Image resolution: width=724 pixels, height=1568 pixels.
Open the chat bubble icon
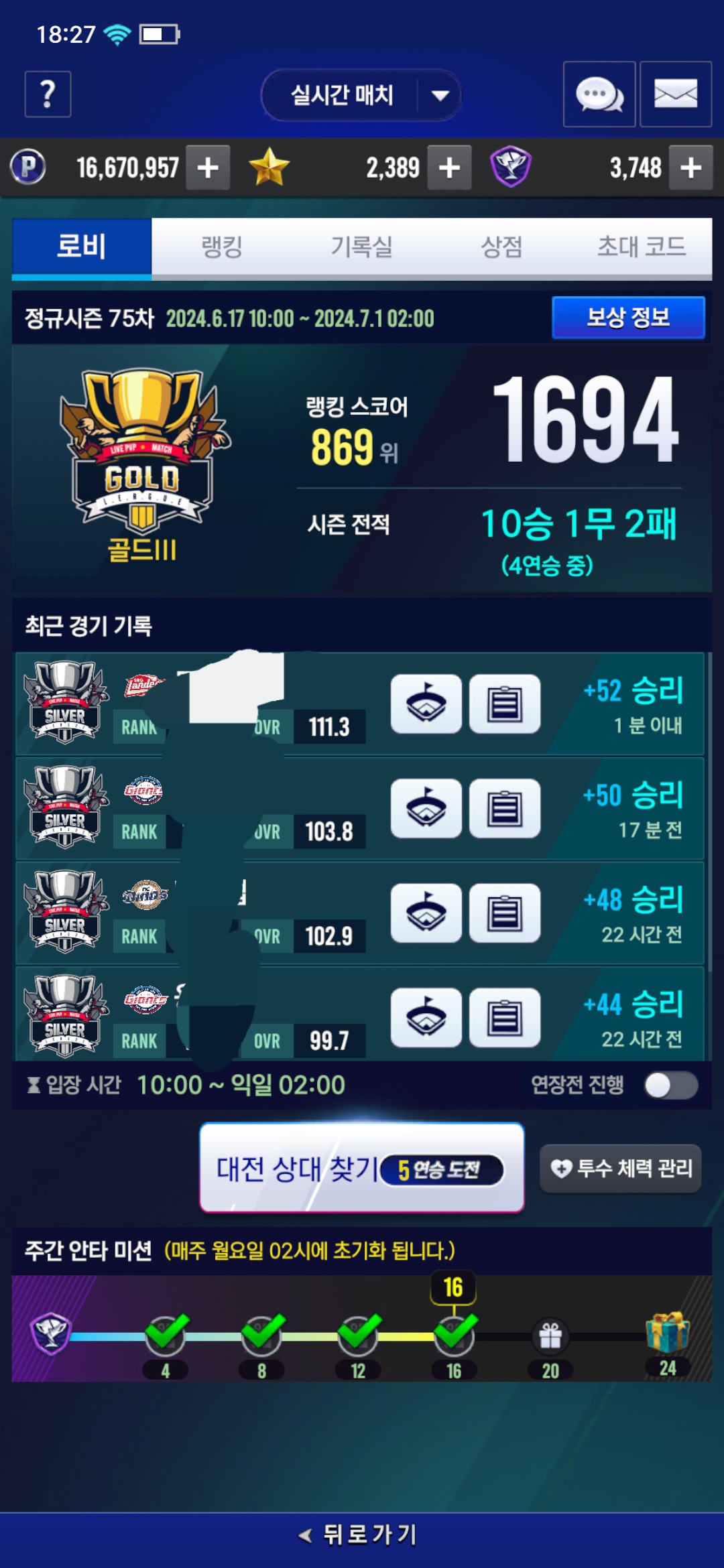[599, 94]
